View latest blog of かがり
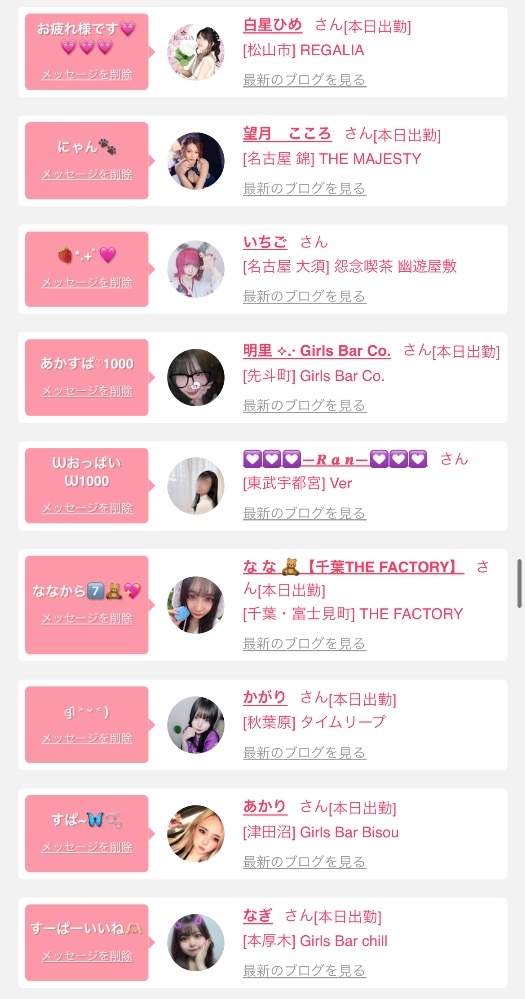This screenshot has width=525, height=999. pos(305,753)
